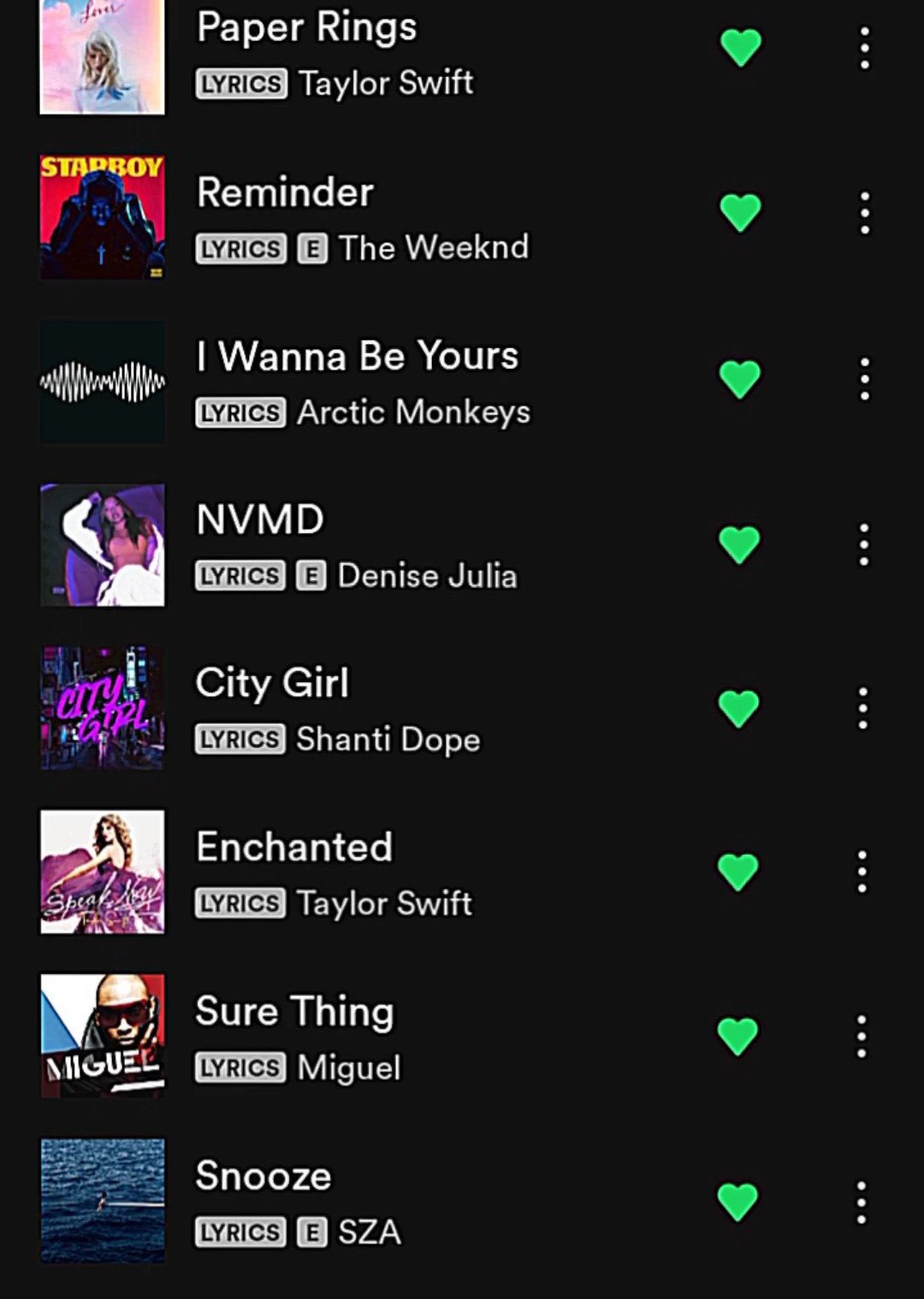
Task: Play Enchanted by Taylor Swift
Action: (293, 847)
